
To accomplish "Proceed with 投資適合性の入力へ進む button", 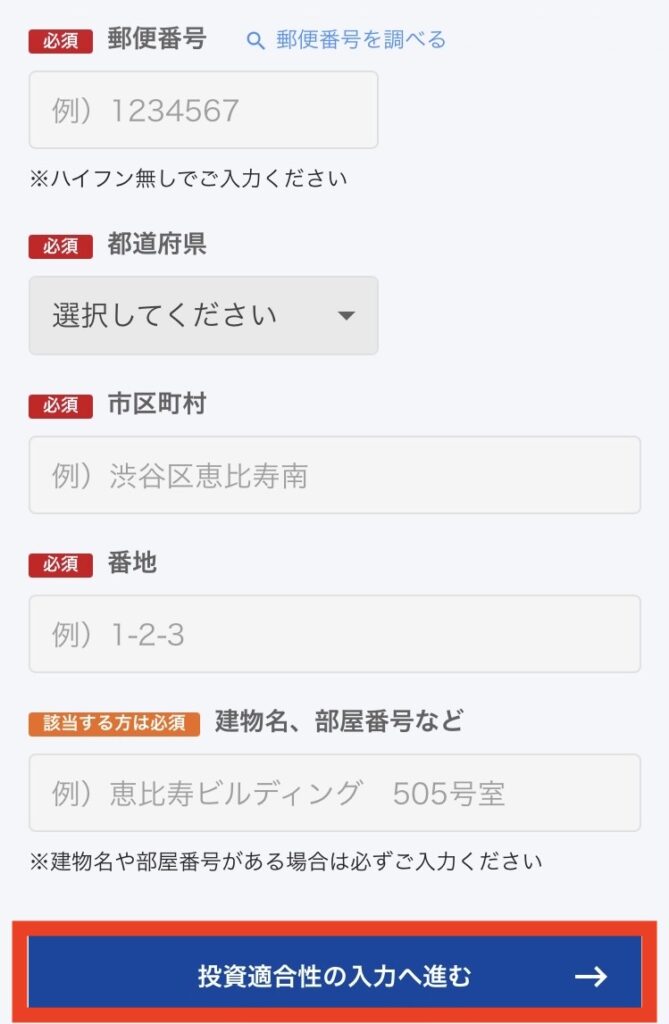I will tap(334, 975).
